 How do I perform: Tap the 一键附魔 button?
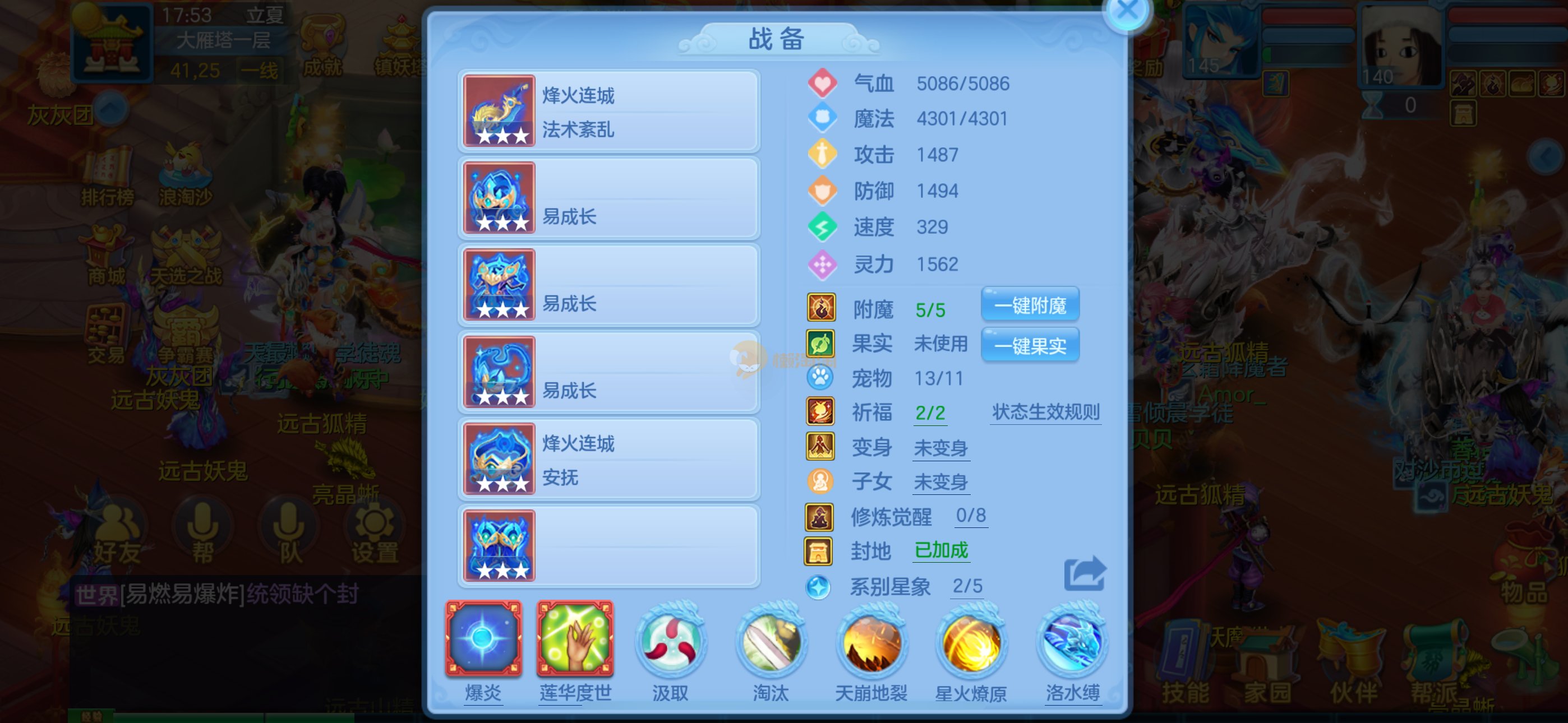pyautogui.click(x=1030, y=305)
